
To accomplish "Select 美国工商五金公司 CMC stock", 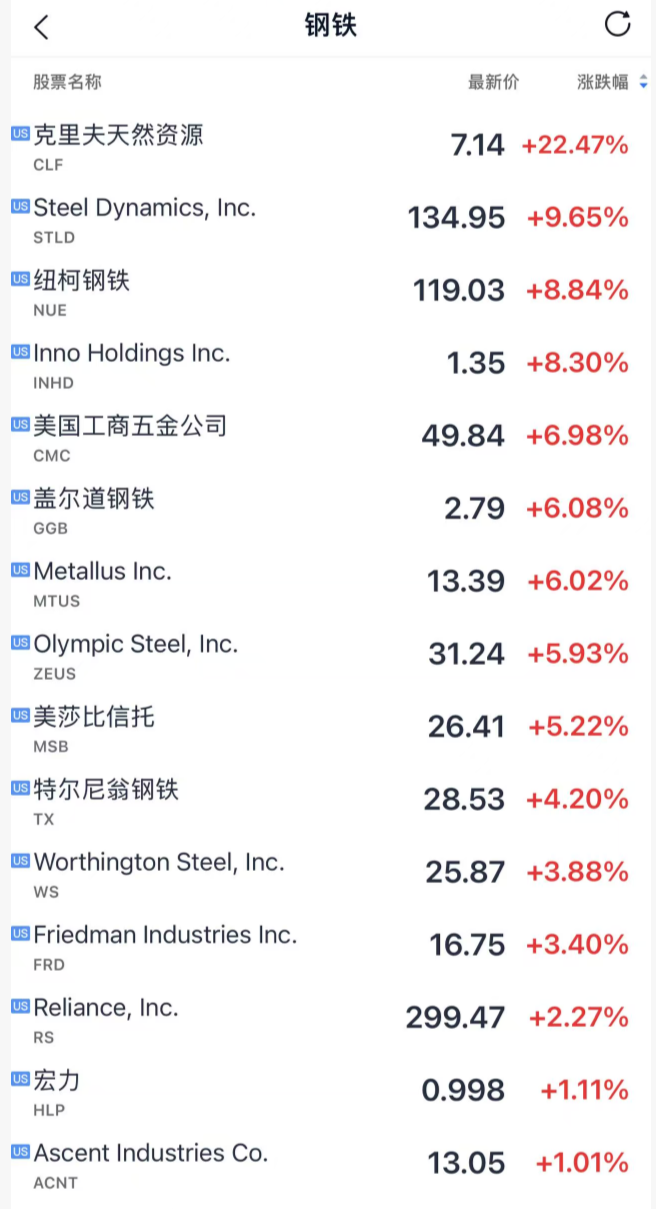I will [x=328, y=437].
